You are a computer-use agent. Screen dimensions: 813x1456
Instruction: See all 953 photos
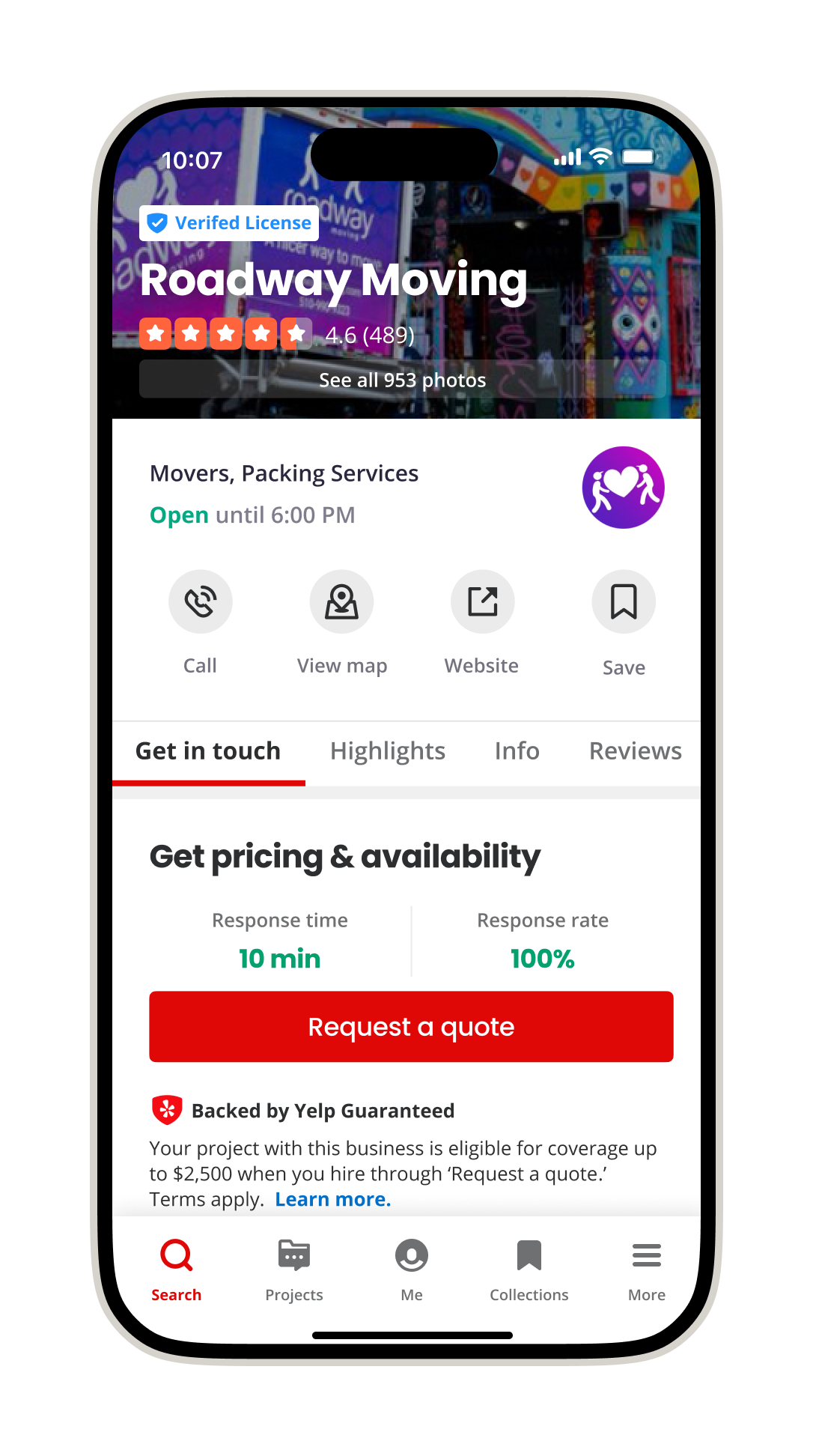402,380
